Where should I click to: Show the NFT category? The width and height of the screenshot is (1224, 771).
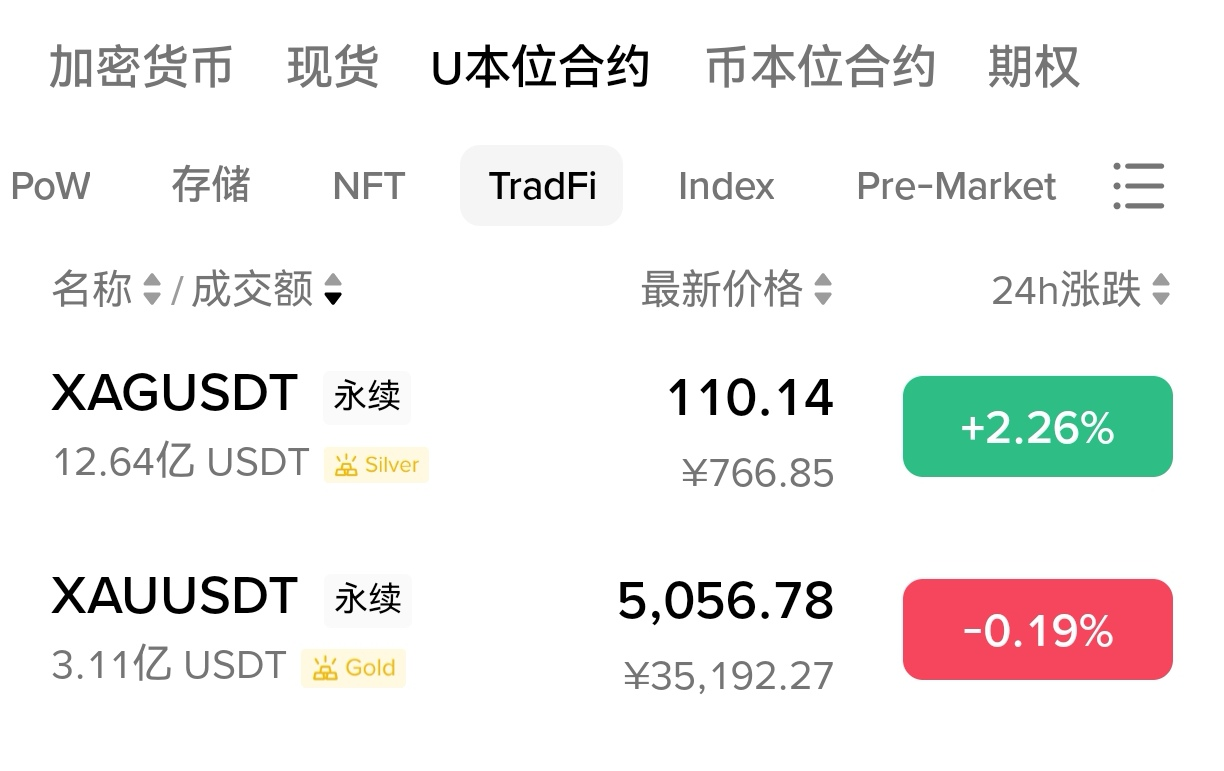click(369, 186)
